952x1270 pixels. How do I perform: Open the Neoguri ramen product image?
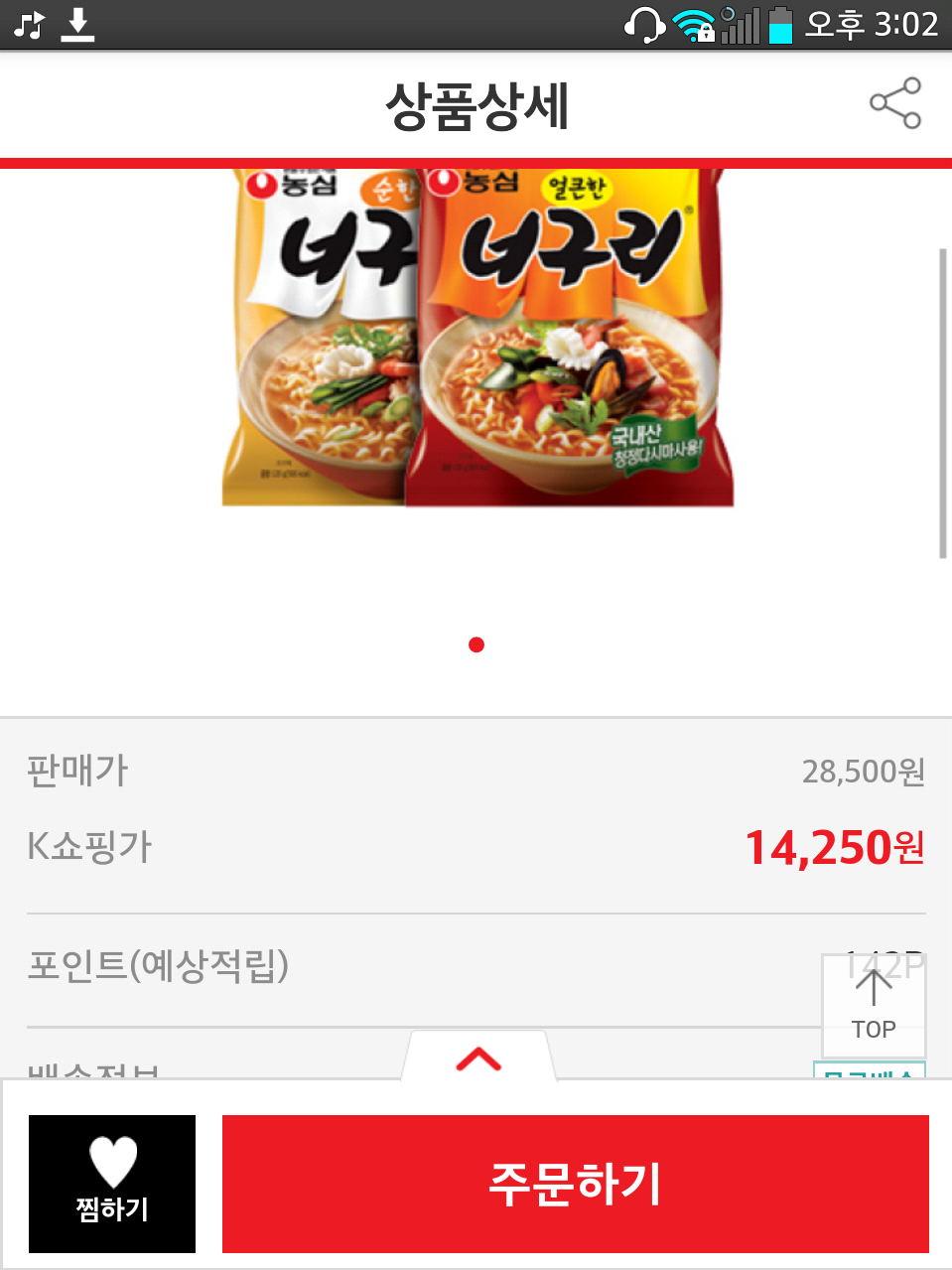pyautogui.click(x=477, y=338)
